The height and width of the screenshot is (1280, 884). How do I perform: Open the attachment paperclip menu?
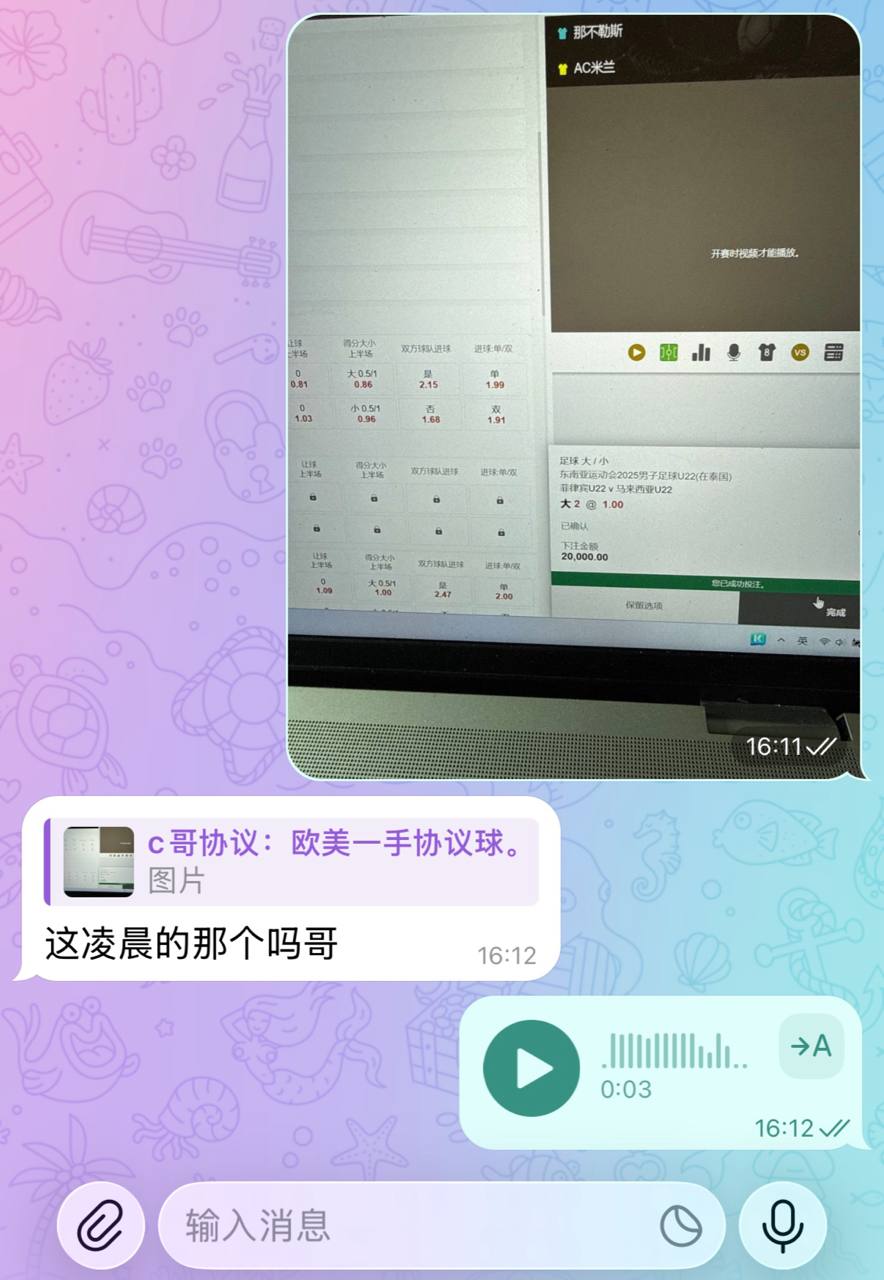pyautogui.click(x=97, y=1225)
